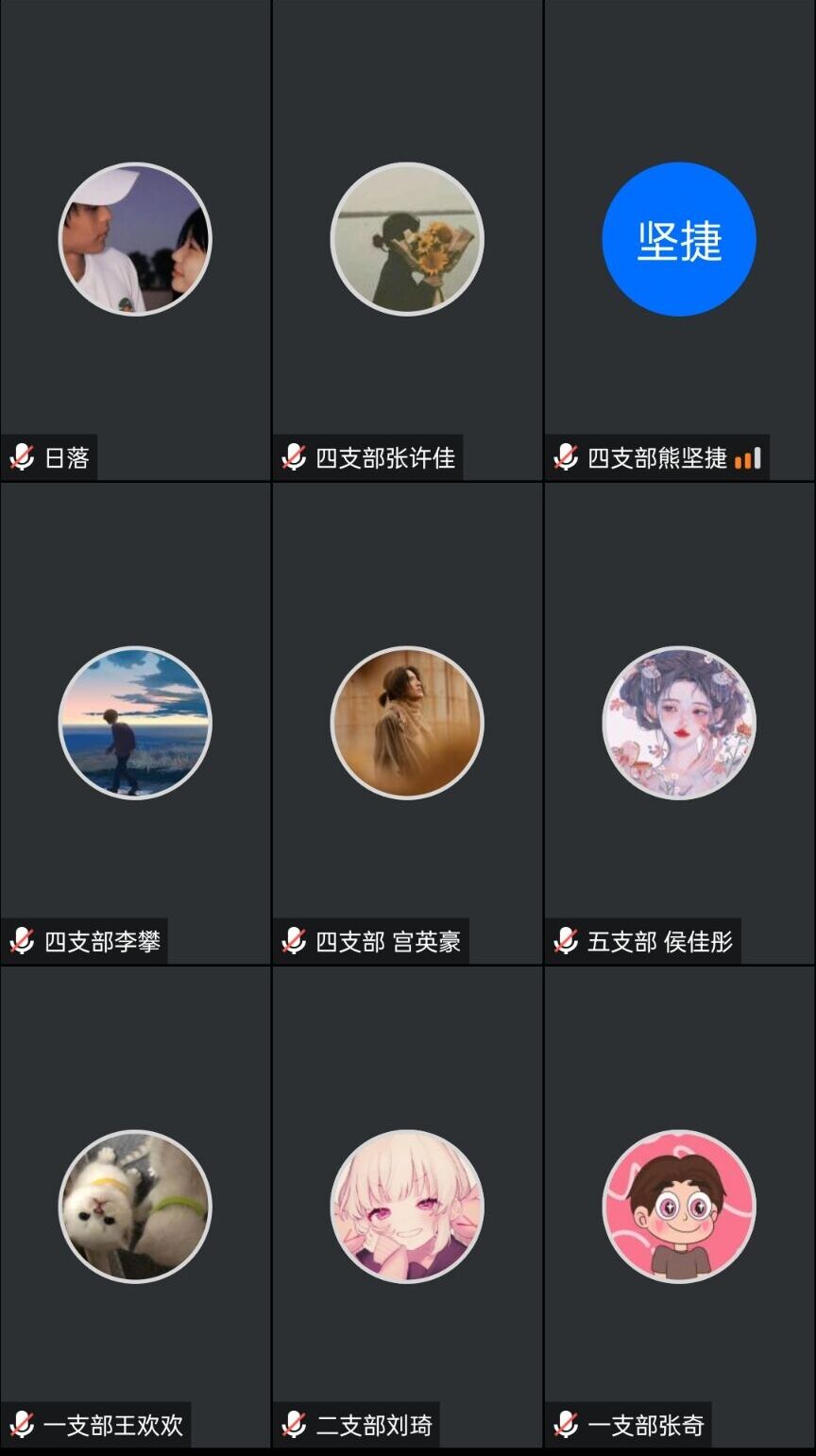Open participant tile 日落
816x1456 pixels.
[135, 239]
